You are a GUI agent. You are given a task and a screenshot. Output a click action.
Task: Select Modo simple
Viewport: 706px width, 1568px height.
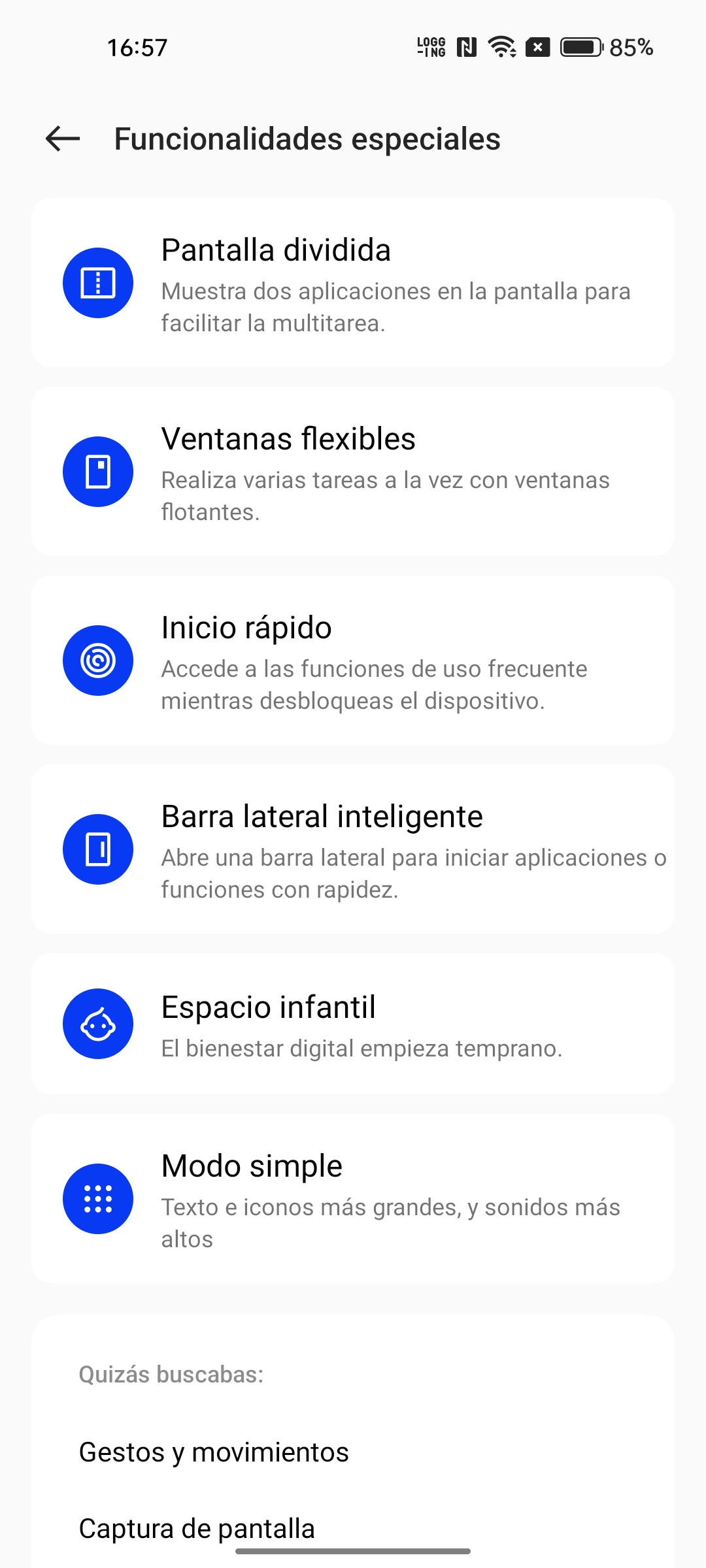tap(353, 1199)
